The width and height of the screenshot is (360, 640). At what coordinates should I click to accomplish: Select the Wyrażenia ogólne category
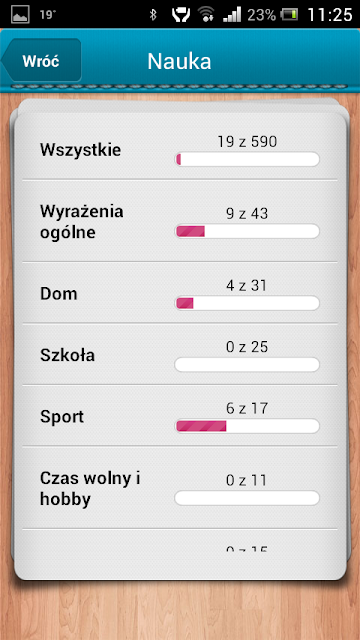pos(180,221)
